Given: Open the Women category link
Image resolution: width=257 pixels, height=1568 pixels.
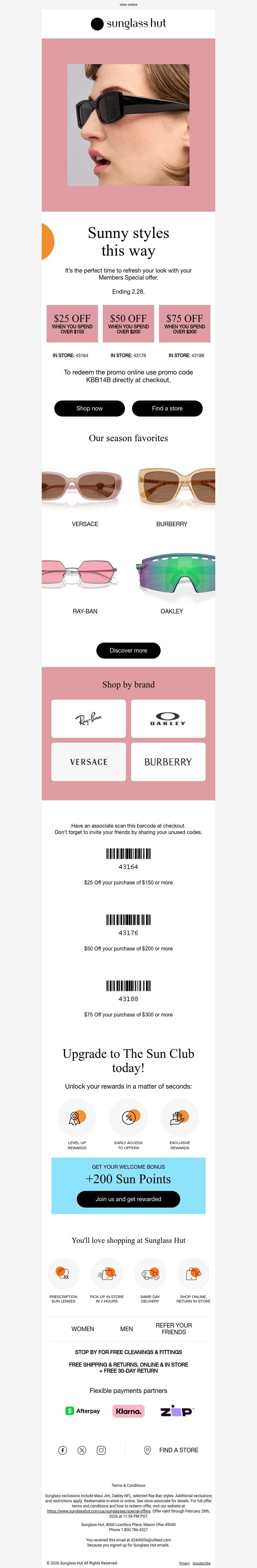Looking at the screenshot, I should [x=83, y=1328].
